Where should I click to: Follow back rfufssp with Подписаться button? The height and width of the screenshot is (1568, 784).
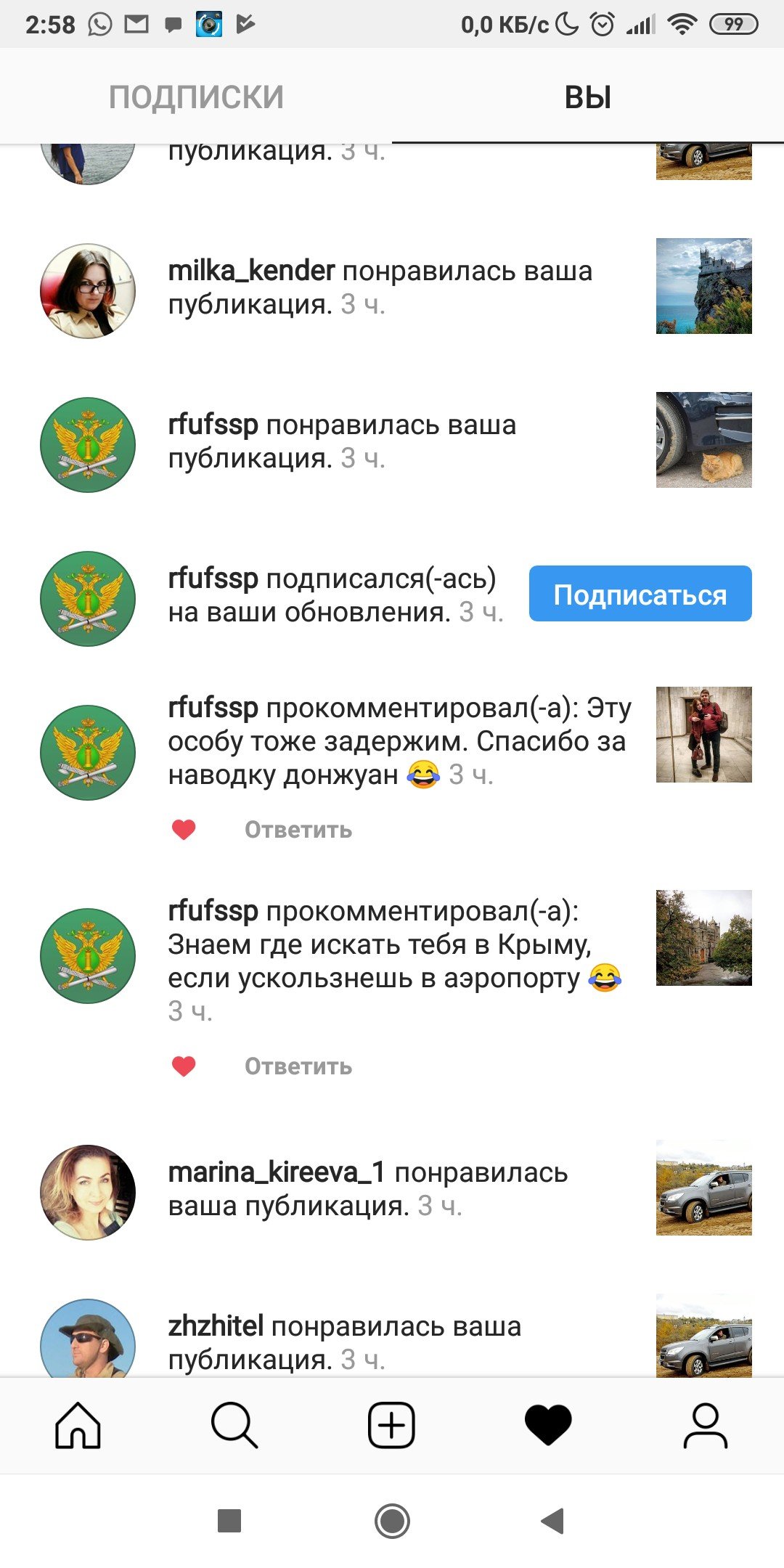(640, 594)
